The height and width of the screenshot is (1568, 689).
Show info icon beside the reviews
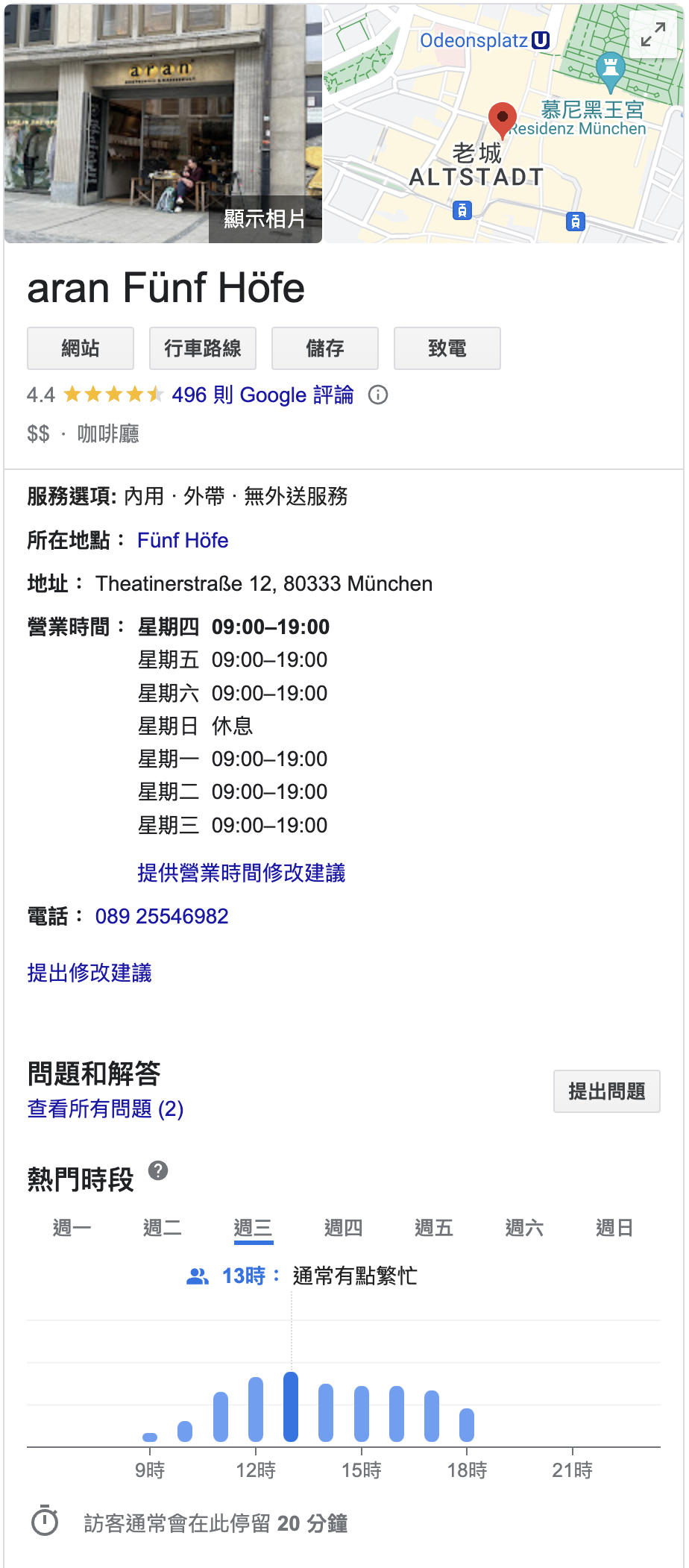click(x=378, y=395)
